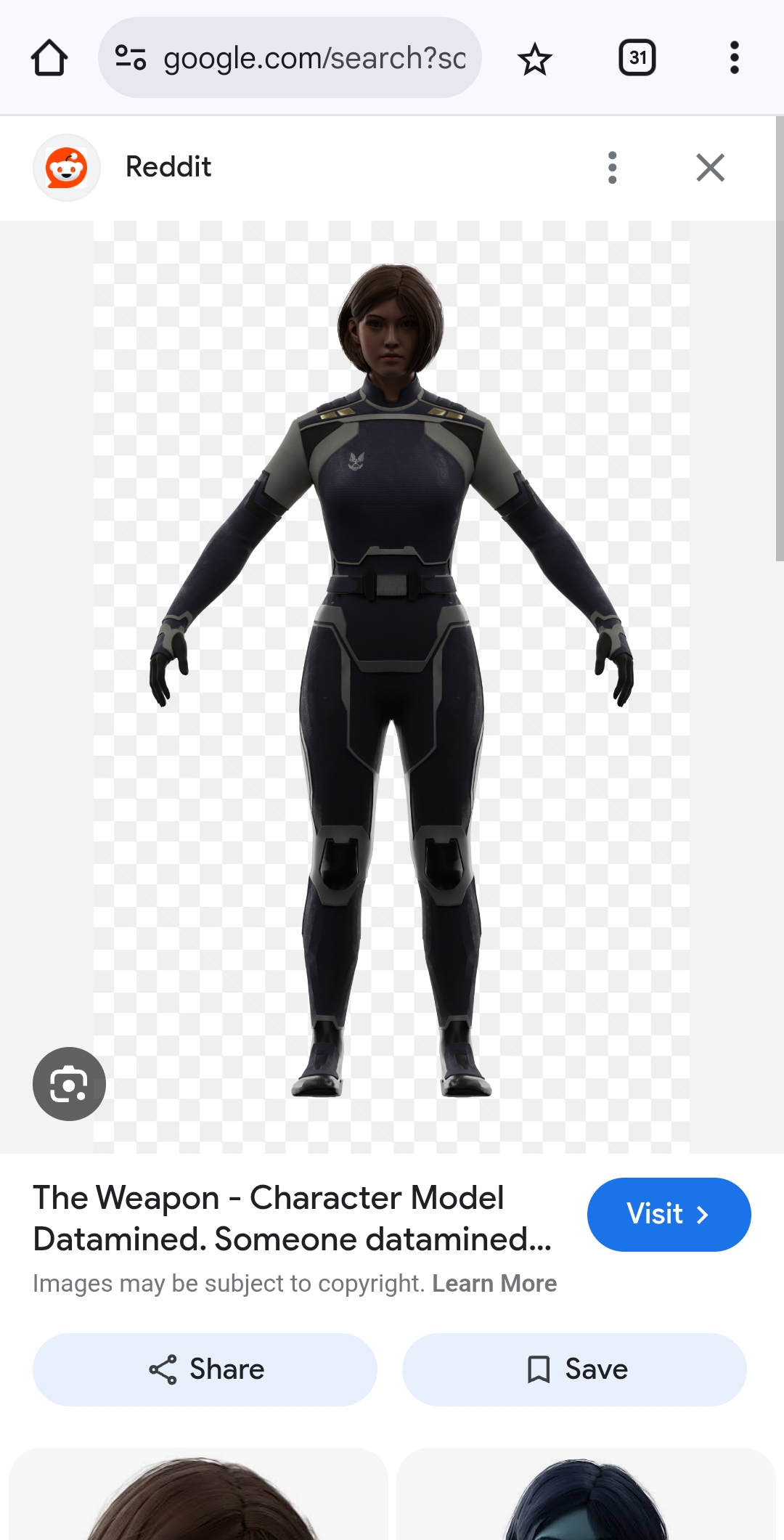Open Chrome's overflow menu

[734, 58]
